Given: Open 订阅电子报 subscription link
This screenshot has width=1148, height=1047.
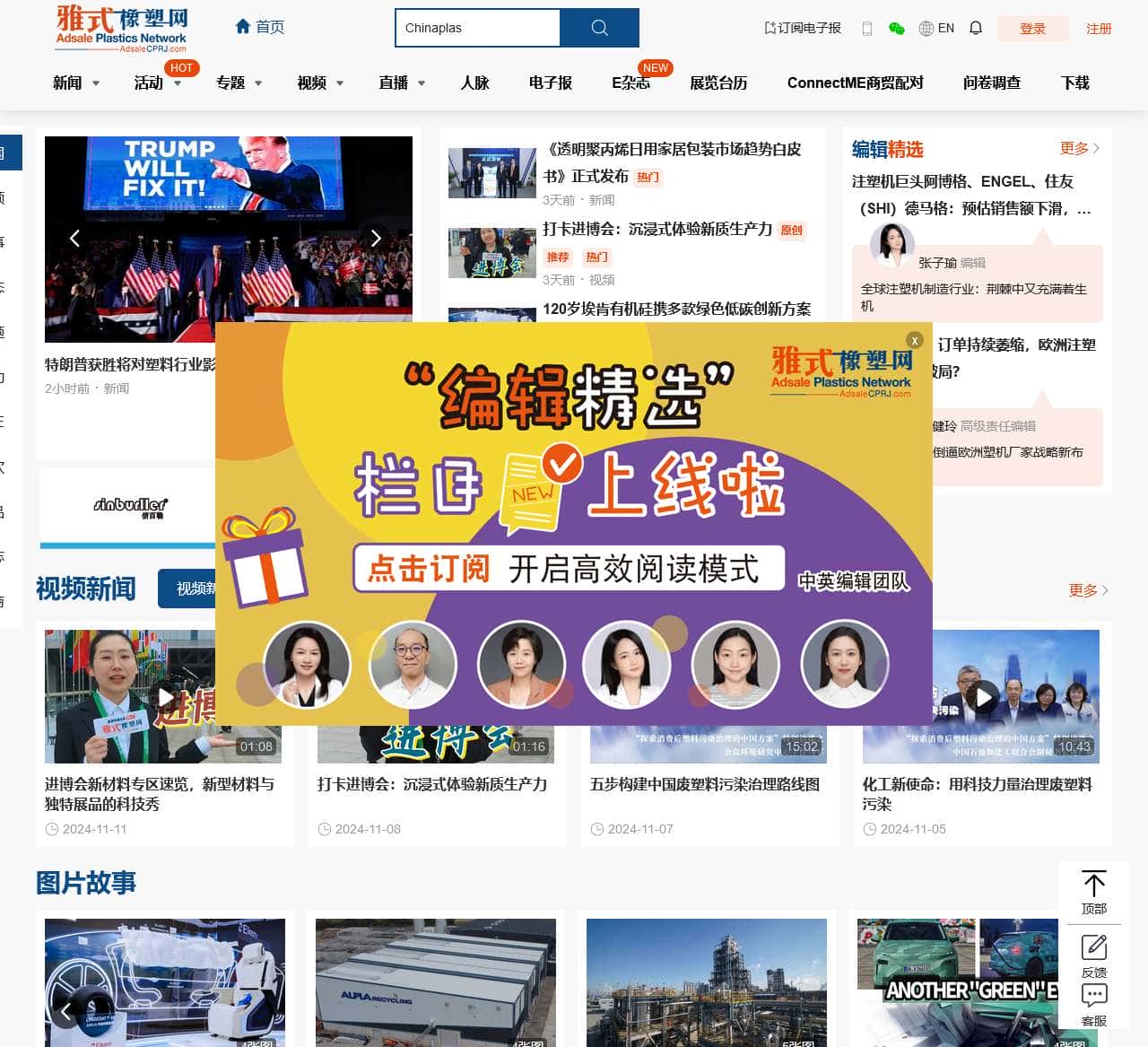Looking at the screenshot, I should coord(803,28).
